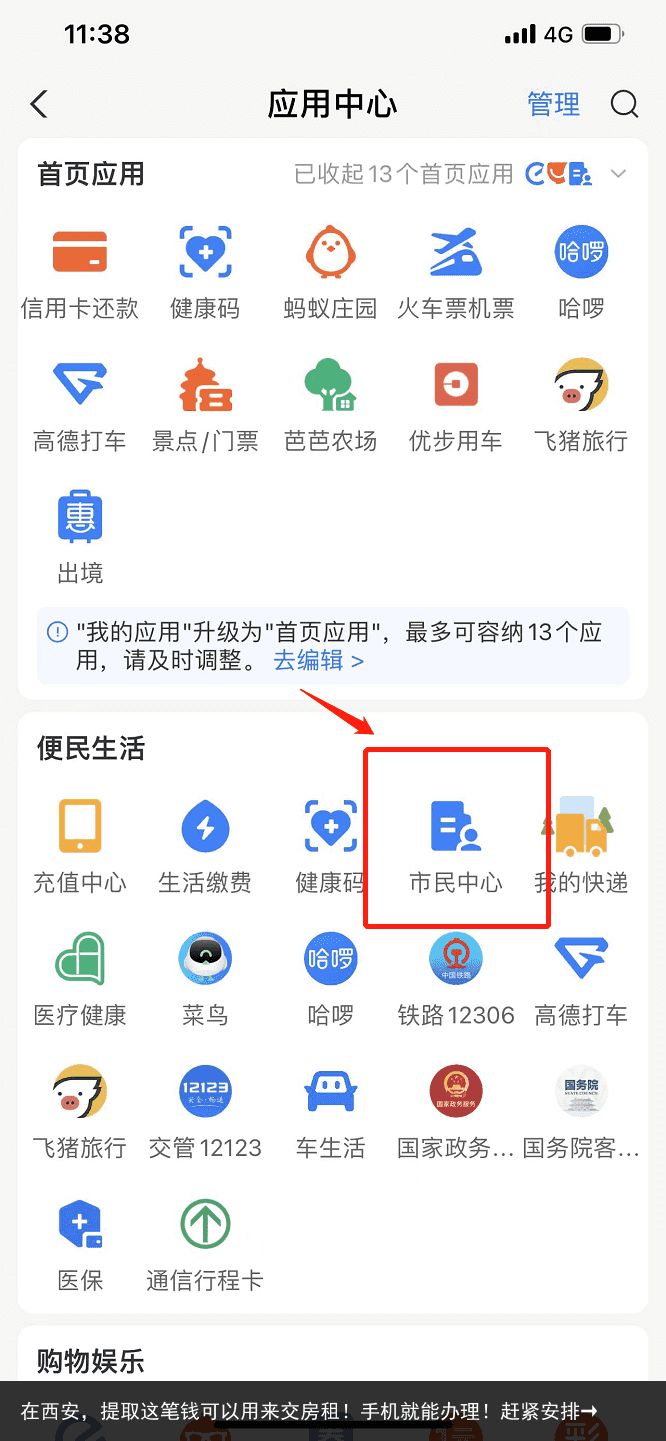Open 交管12123
Image resolution: width=666 pixels, height=1441 pixels.
click(x=205, y=1110)
